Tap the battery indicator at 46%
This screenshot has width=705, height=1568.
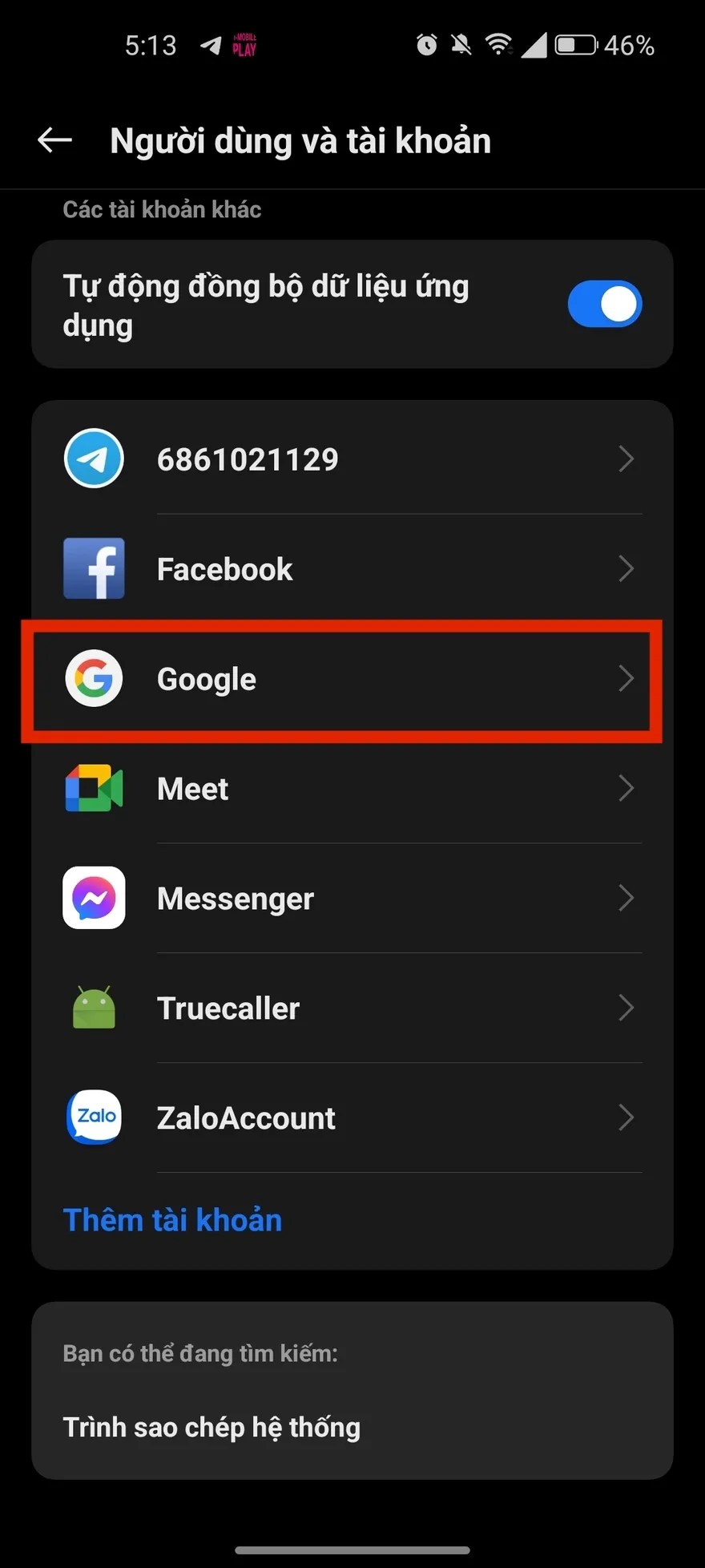(x=575, y=46)
